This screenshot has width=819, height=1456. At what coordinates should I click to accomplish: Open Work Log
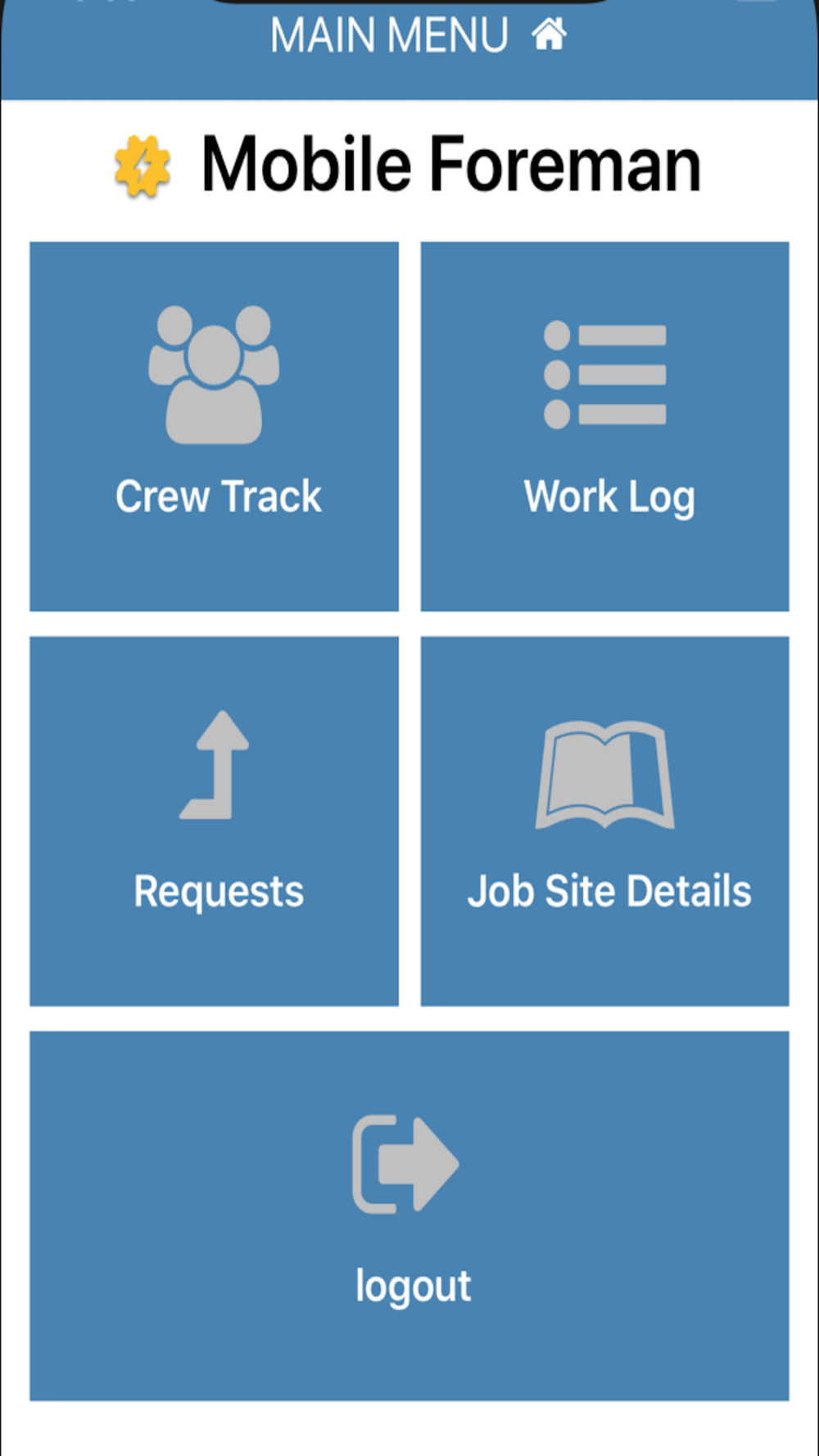[605, 427]
